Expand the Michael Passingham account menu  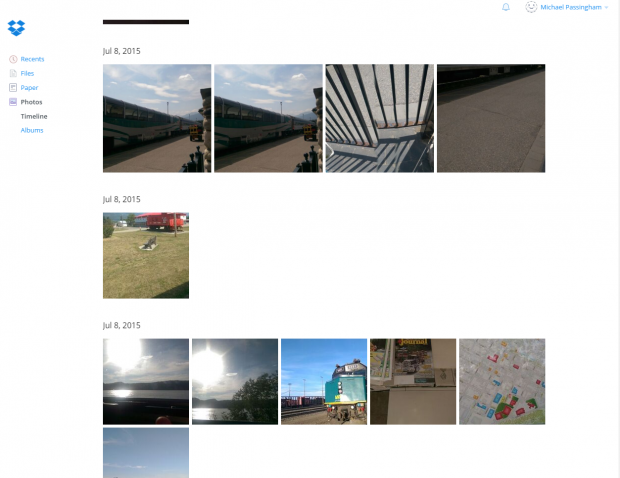567,7
